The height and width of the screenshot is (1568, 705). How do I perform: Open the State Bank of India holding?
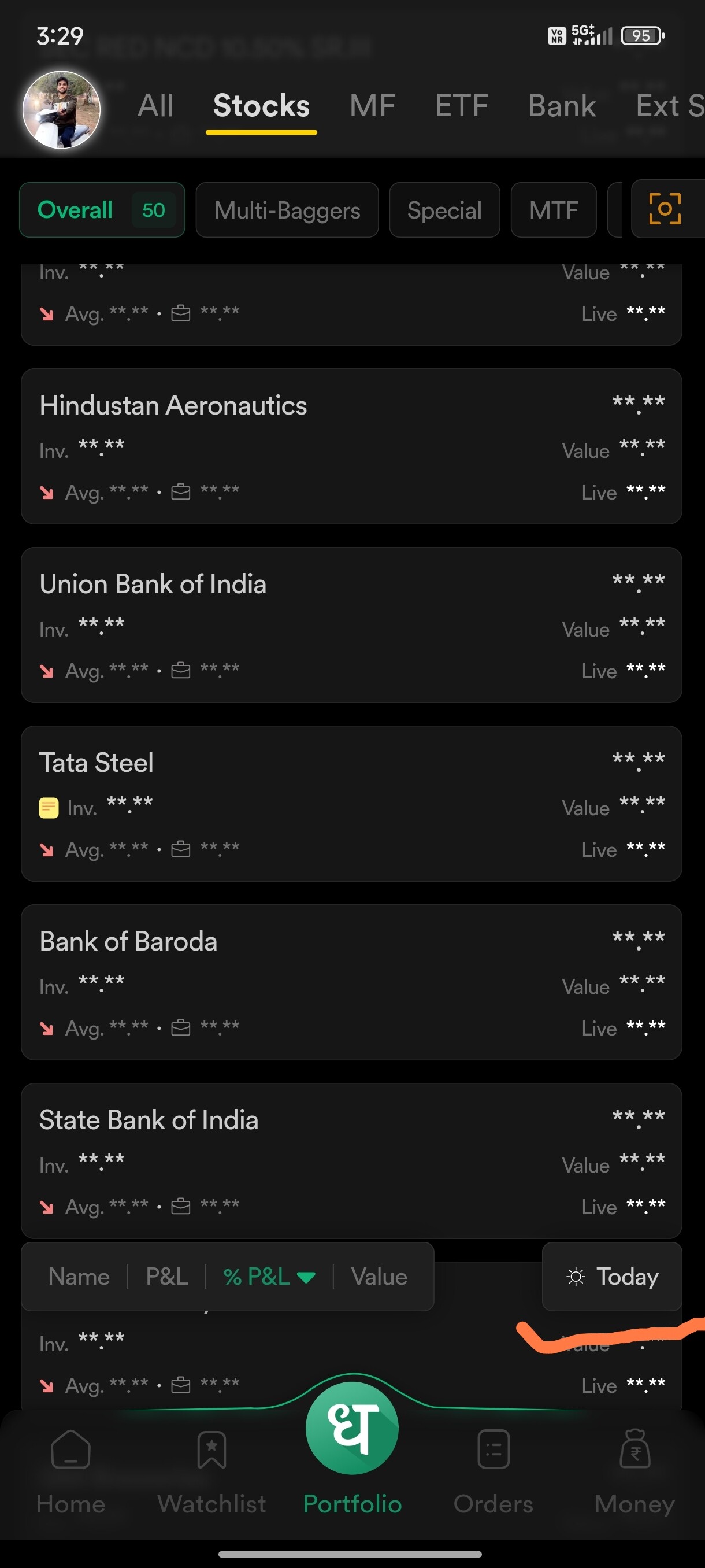coord(351,1161)
